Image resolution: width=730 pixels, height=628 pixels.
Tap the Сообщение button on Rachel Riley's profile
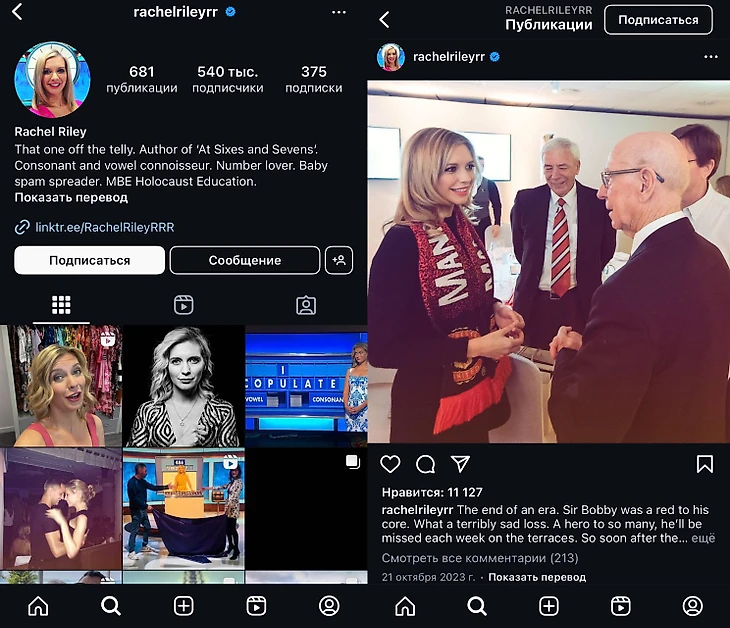[244, 260]
